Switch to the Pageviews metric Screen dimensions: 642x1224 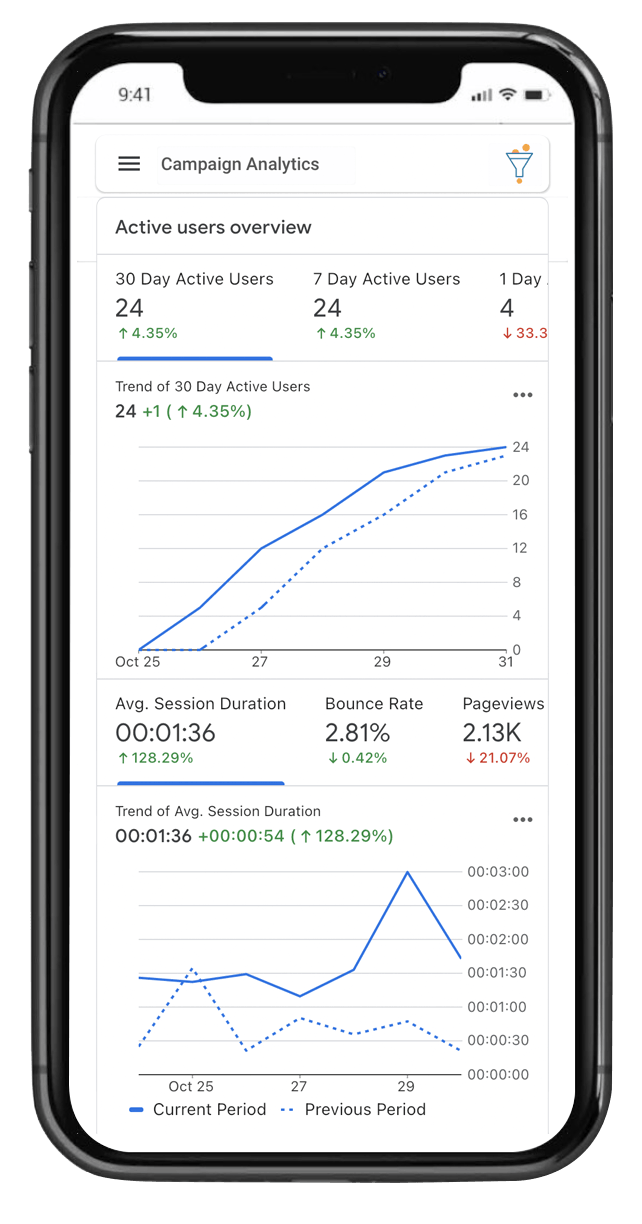[504, 731]
